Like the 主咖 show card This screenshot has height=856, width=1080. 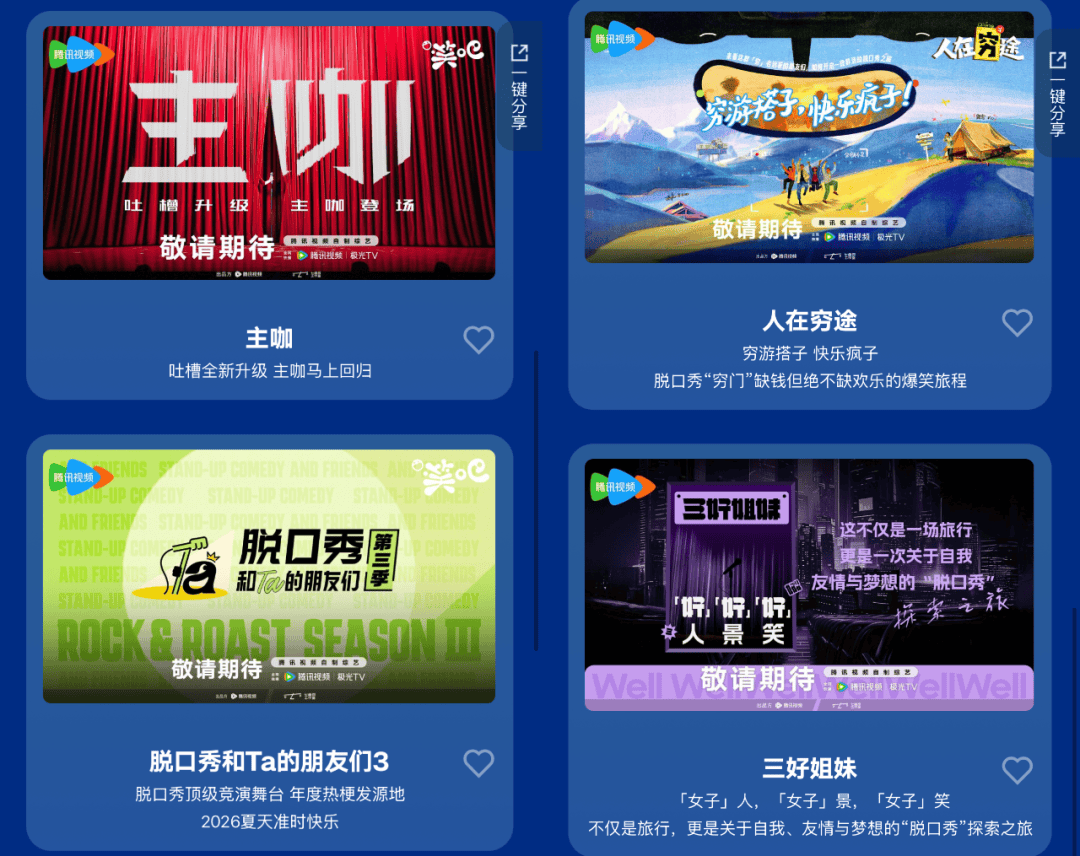click(479, 340)
